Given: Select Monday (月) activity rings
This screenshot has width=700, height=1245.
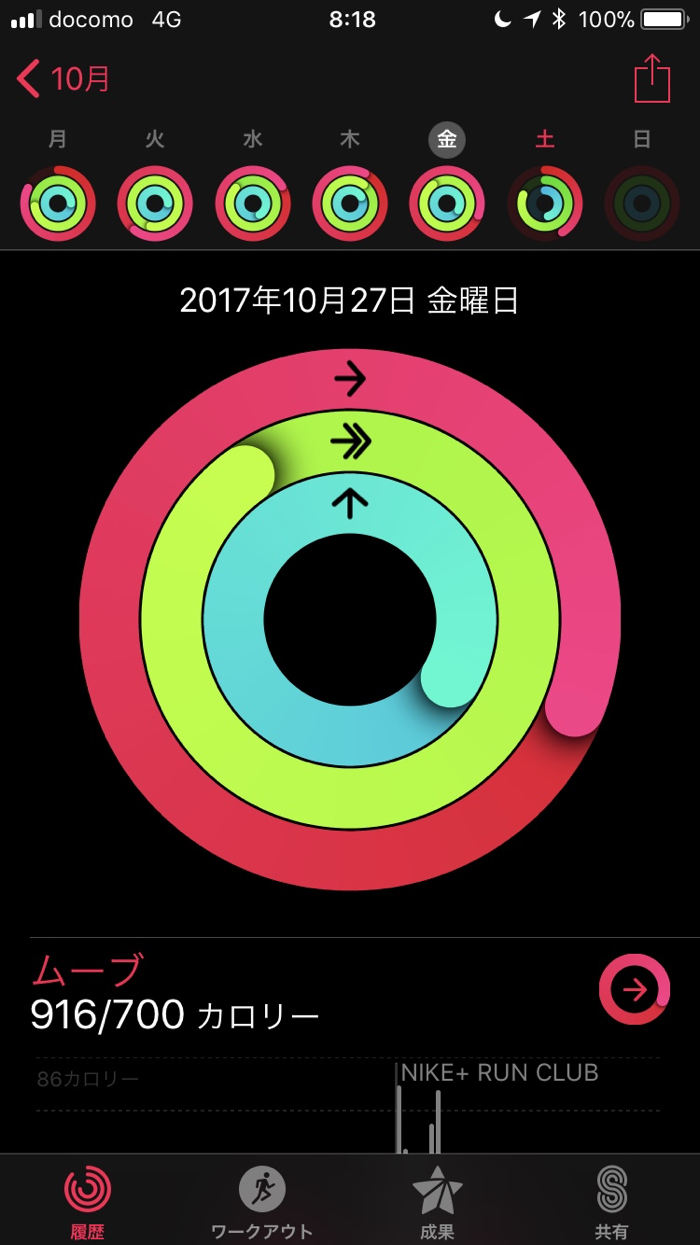Looking at the screenshot, I should [x=58, y=204].
